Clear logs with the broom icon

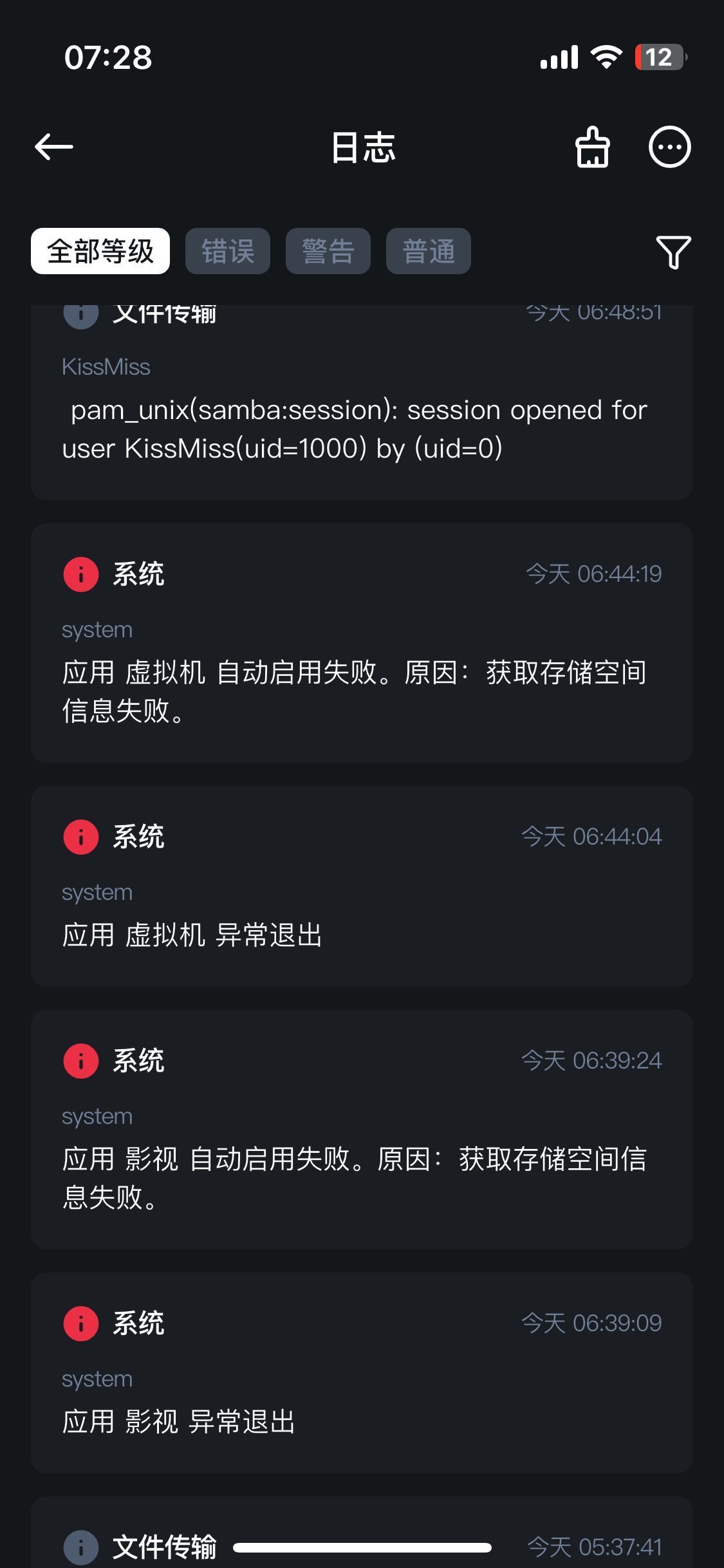coord(592,147)
